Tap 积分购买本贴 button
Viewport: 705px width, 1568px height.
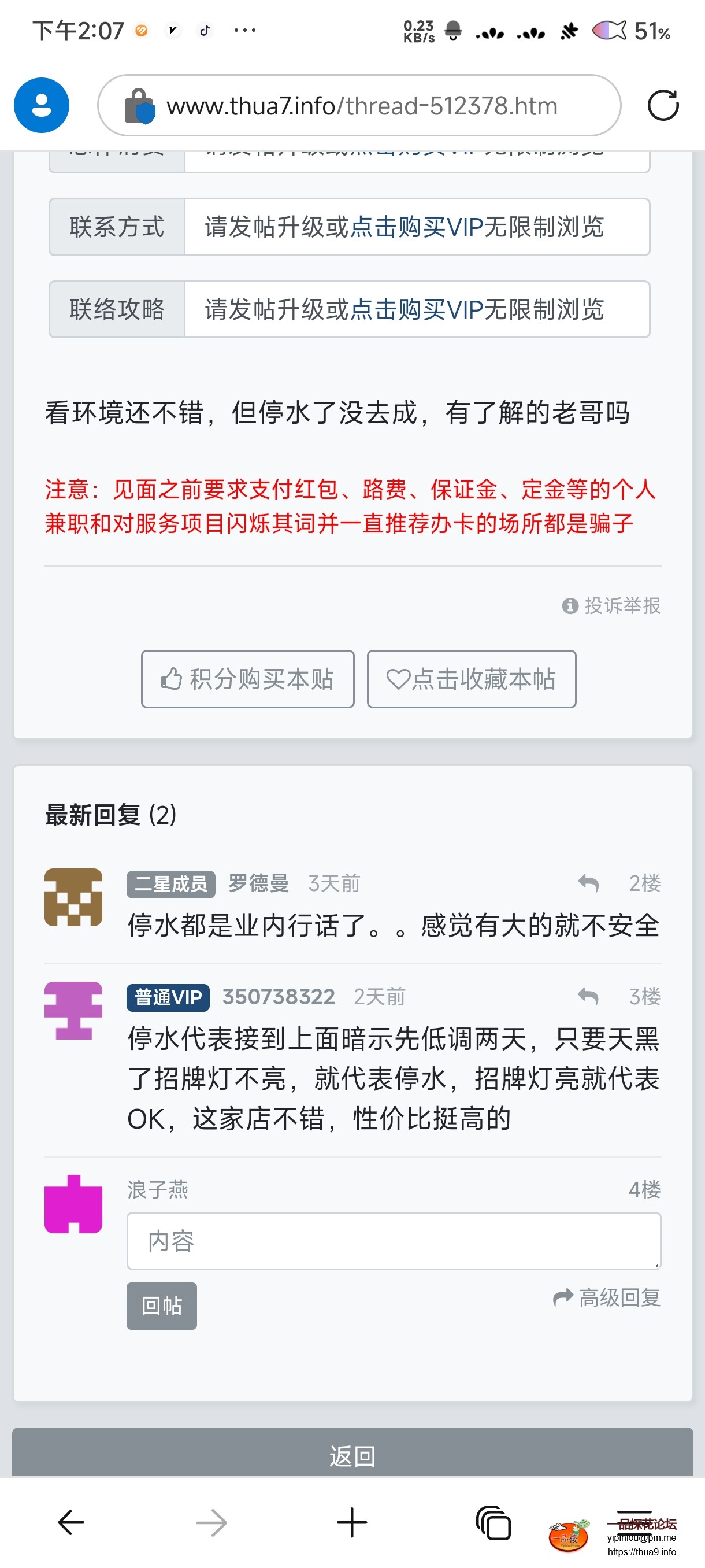pos(247,679)
